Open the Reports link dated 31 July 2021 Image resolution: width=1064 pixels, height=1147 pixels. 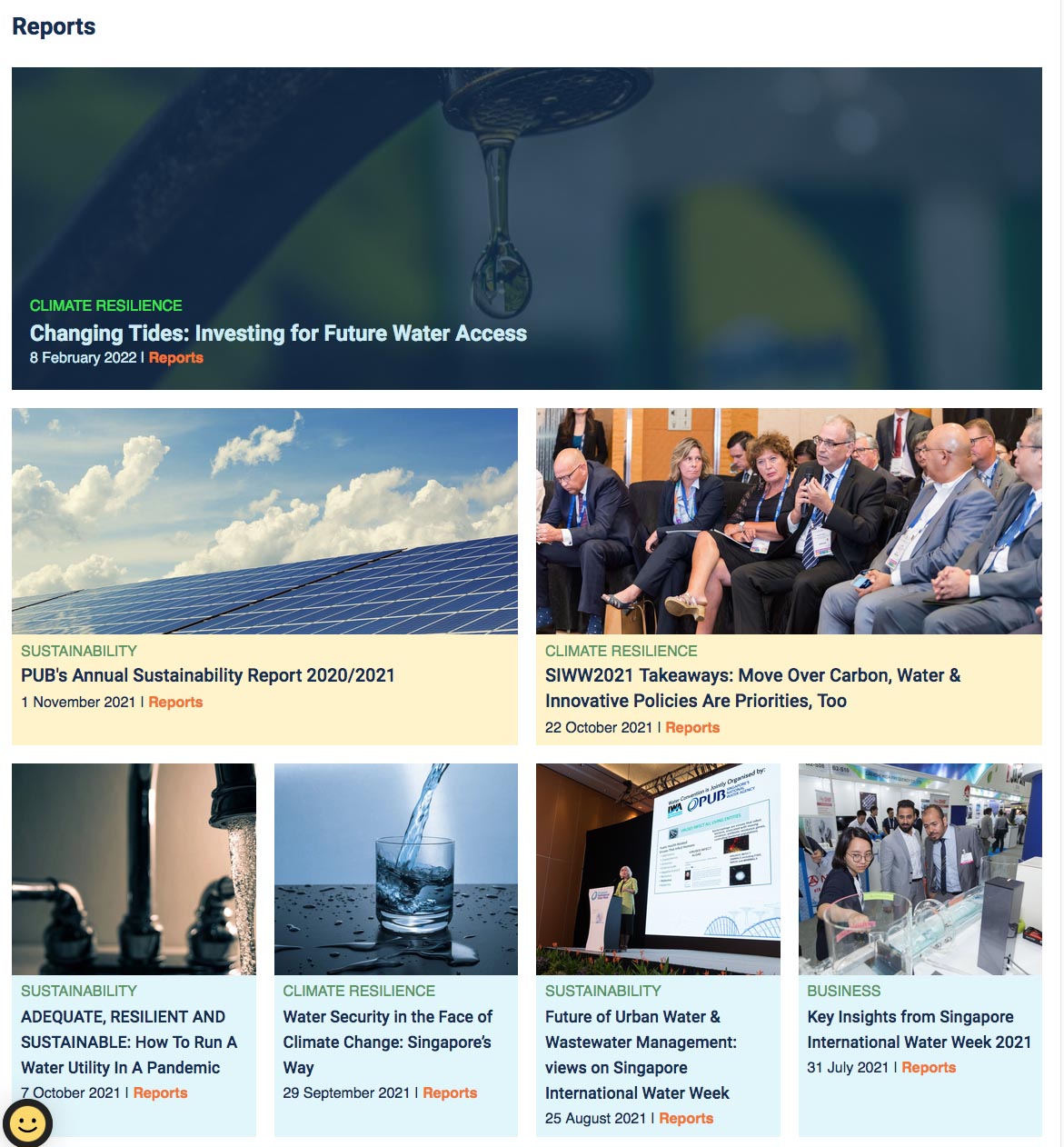929,1068
